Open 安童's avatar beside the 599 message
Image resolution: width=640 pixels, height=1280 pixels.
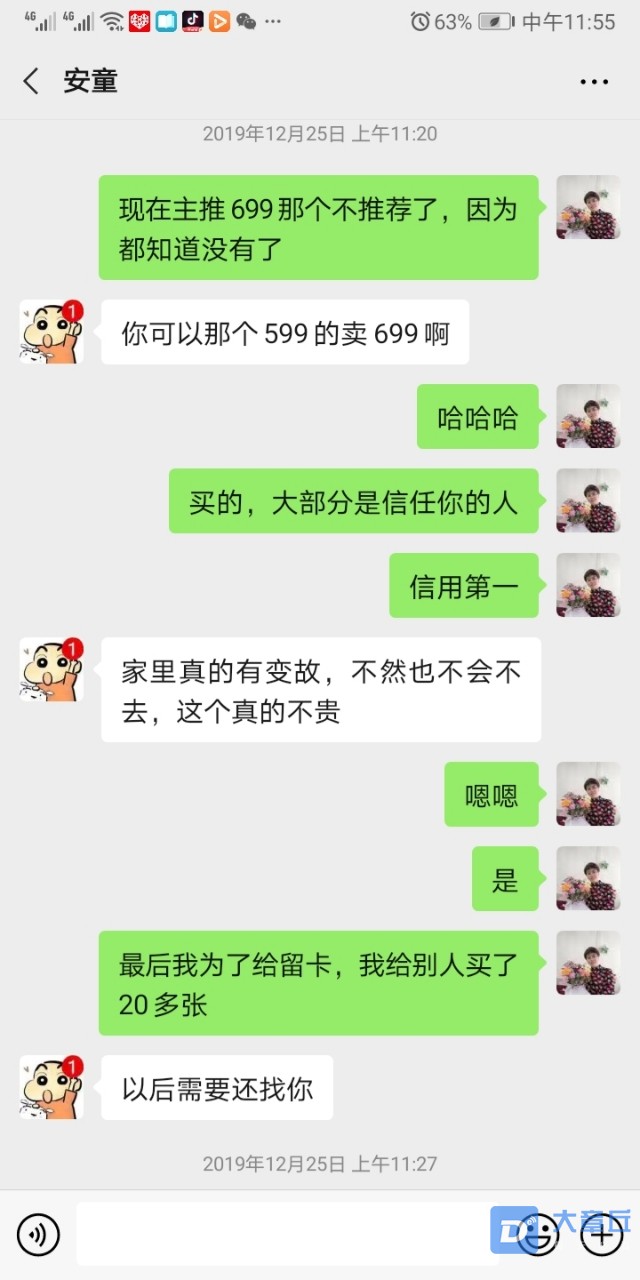[51, 332]
